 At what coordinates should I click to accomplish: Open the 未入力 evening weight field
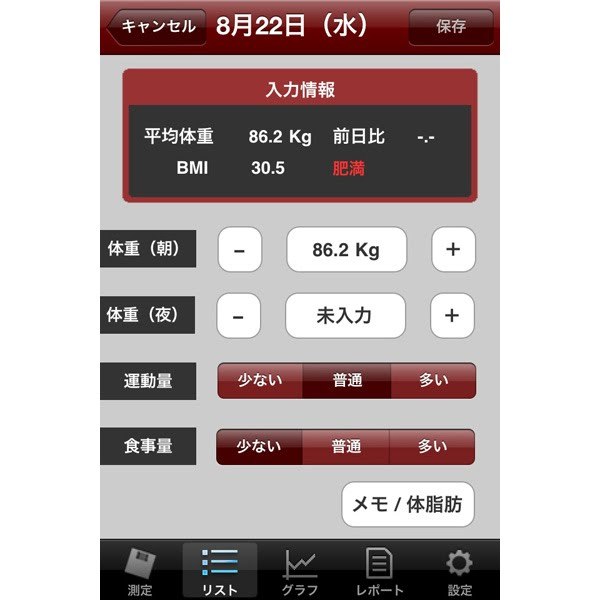point(345,316)
